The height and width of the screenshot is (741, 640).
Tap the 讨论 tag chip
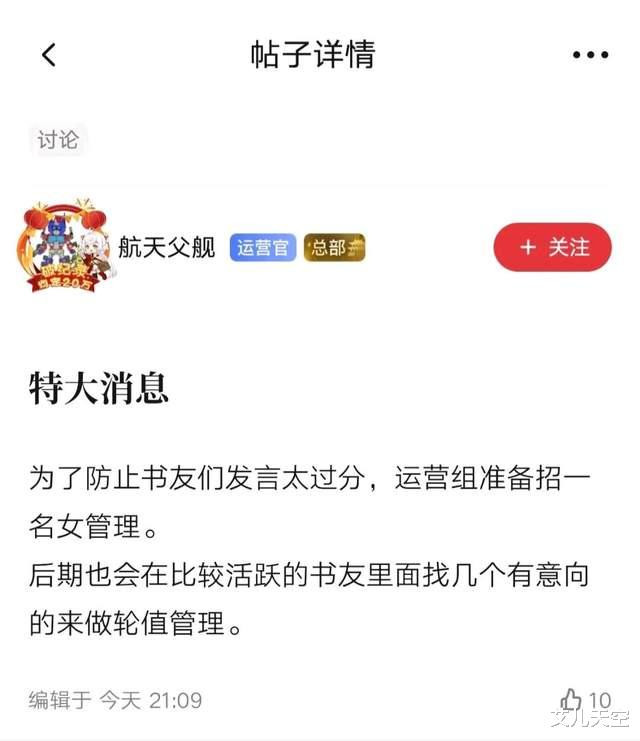tap(58, 140)
